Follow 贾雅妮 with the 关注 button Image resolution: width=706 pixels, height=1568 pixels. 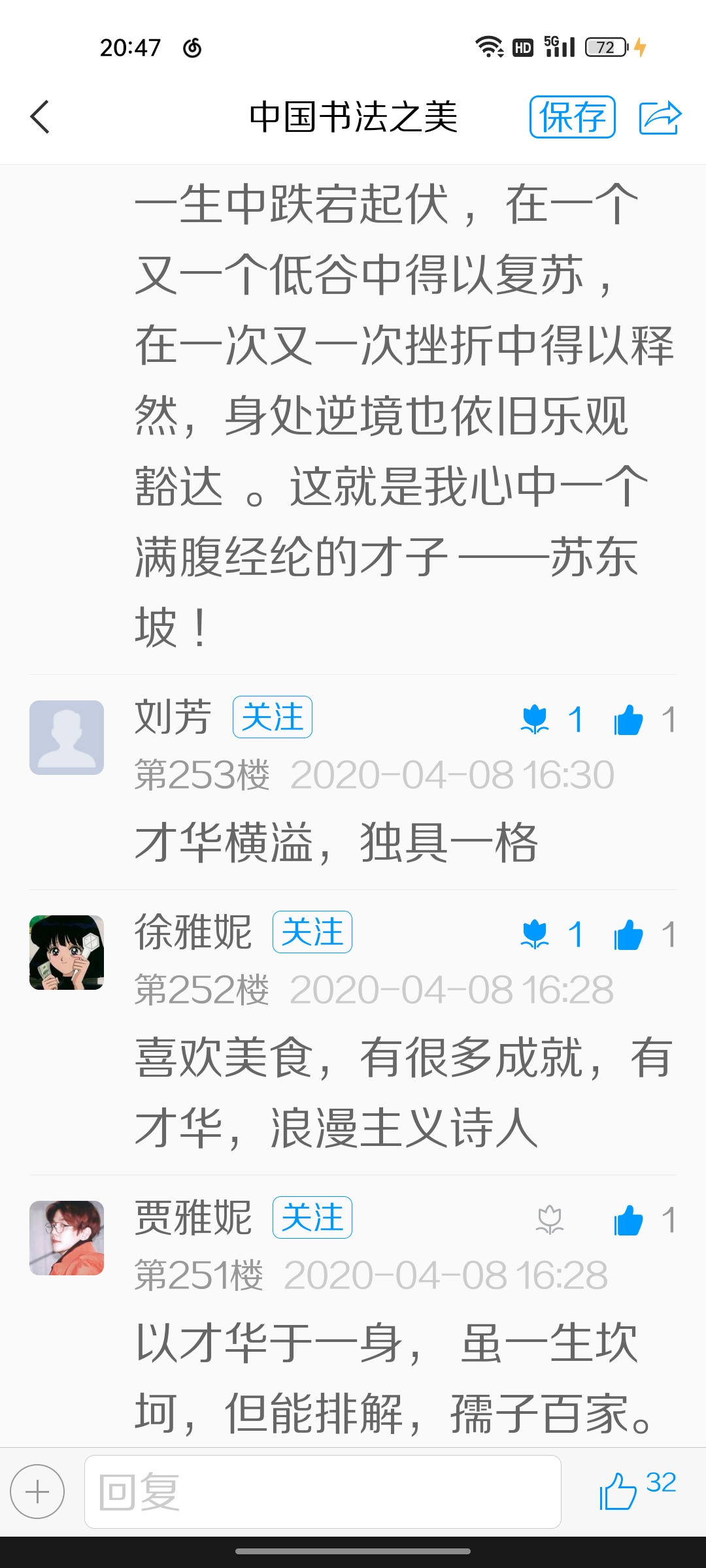pos(312,1217)
